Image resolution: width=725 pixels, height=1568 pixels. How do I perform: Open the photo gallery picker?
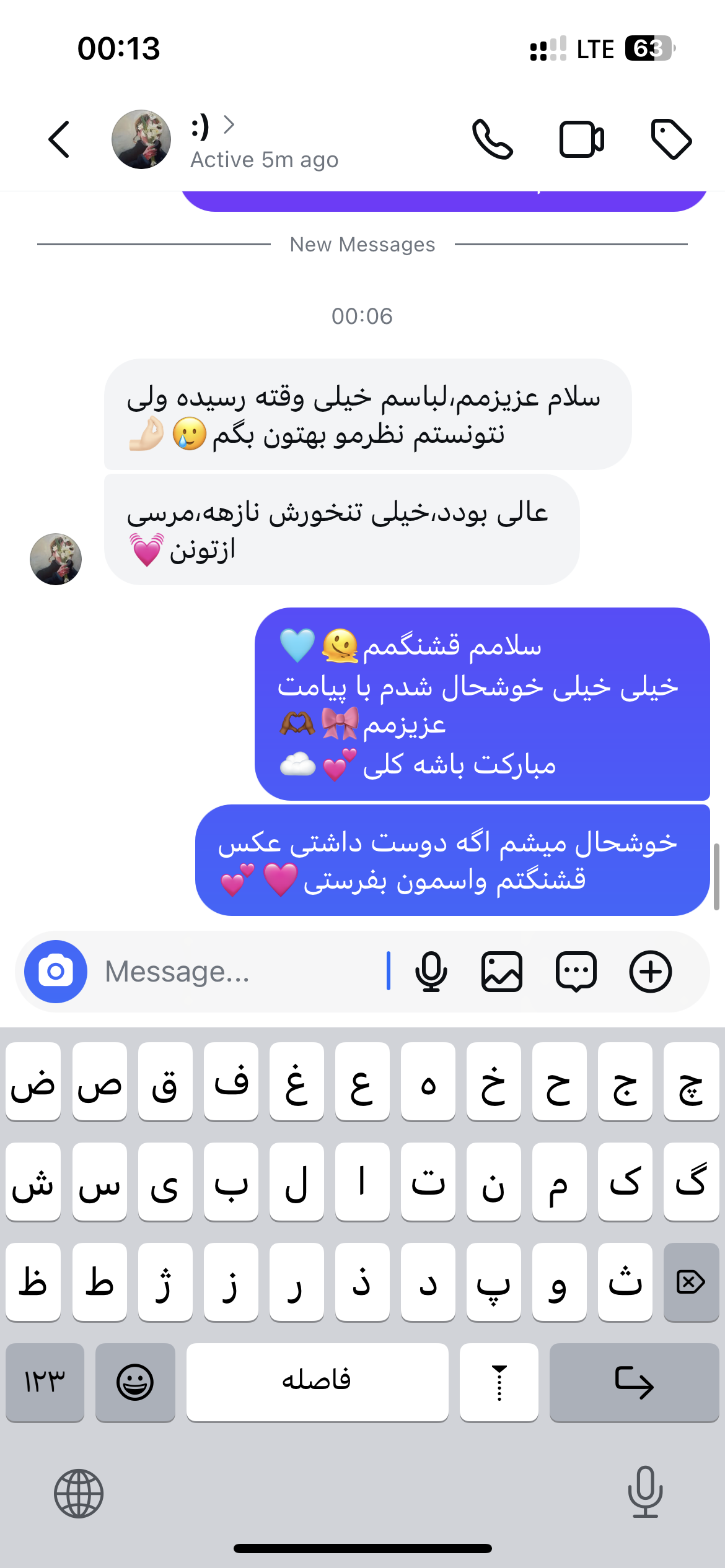click(x=502, y=971)
